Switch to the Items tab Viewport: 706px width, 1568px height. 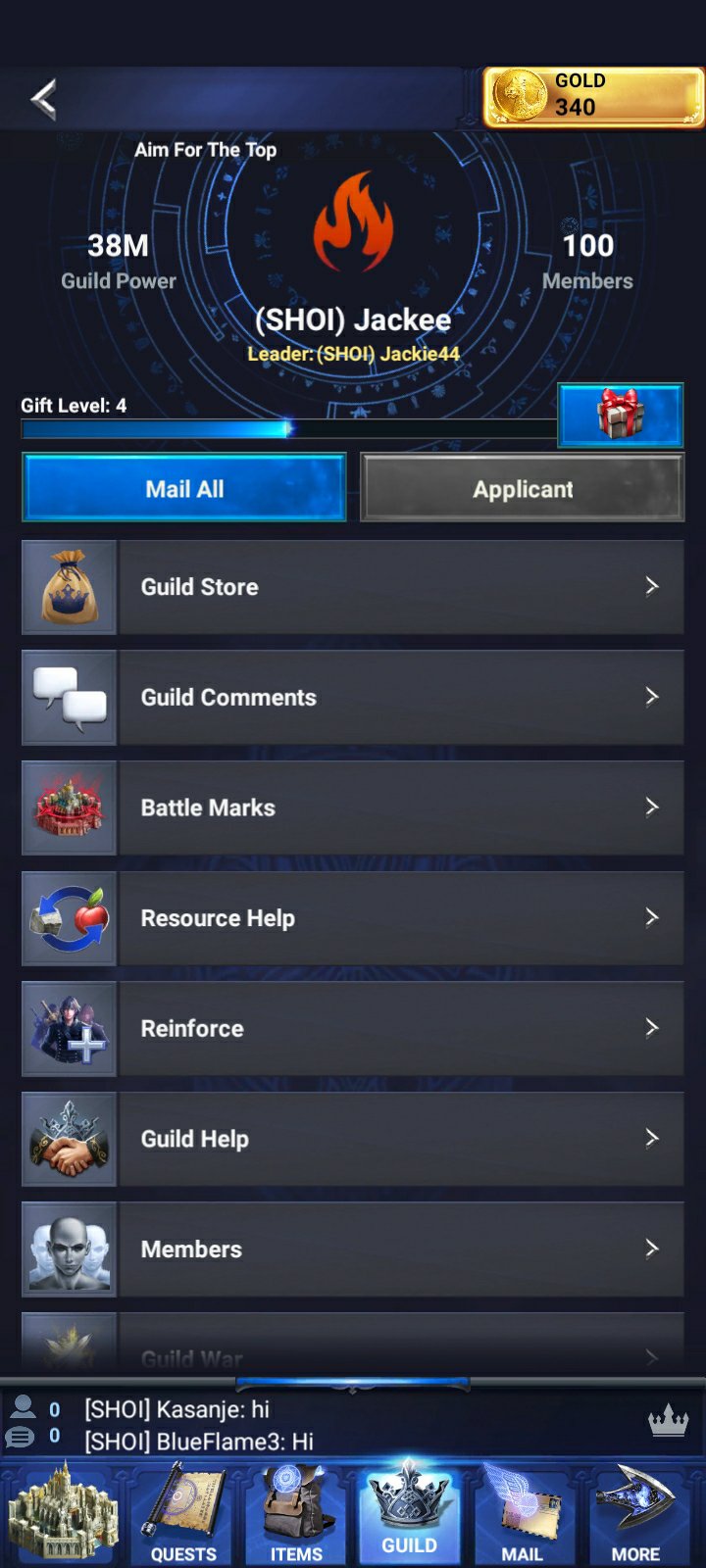click(x=296, y=1514)
